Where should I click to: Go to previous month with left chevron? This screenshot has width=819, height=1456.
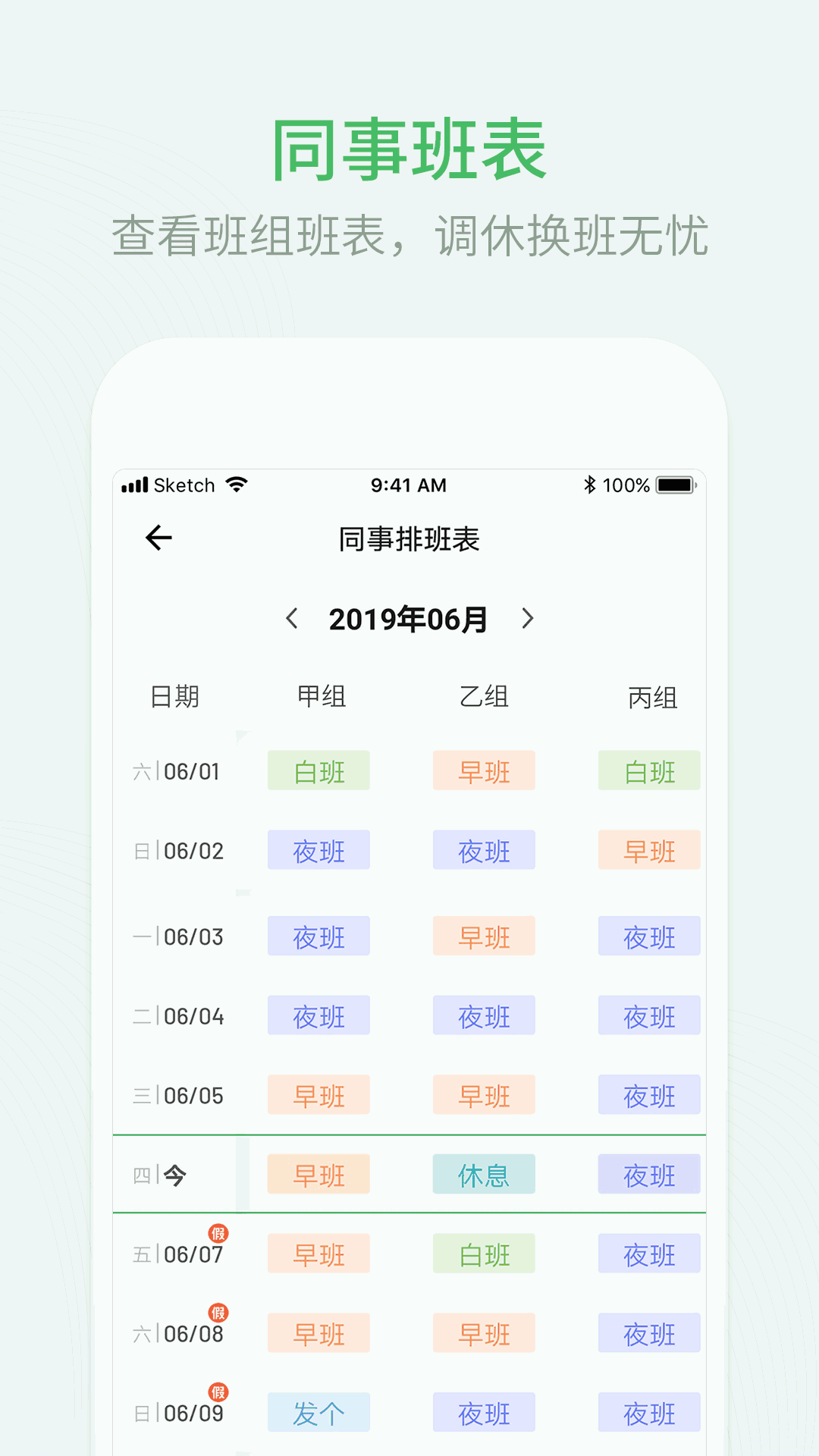[x=292, y=619]
